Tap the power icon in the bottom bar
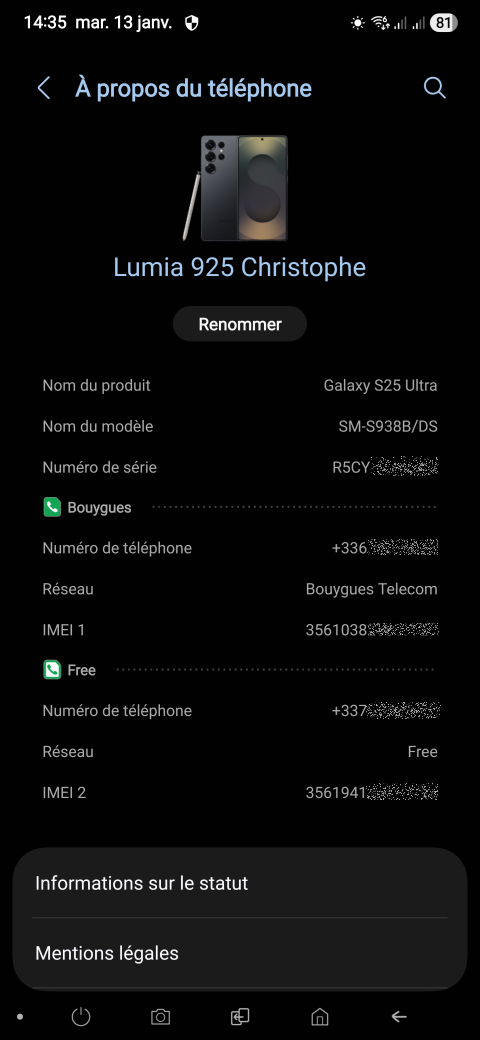 [x=80, y=1016]
